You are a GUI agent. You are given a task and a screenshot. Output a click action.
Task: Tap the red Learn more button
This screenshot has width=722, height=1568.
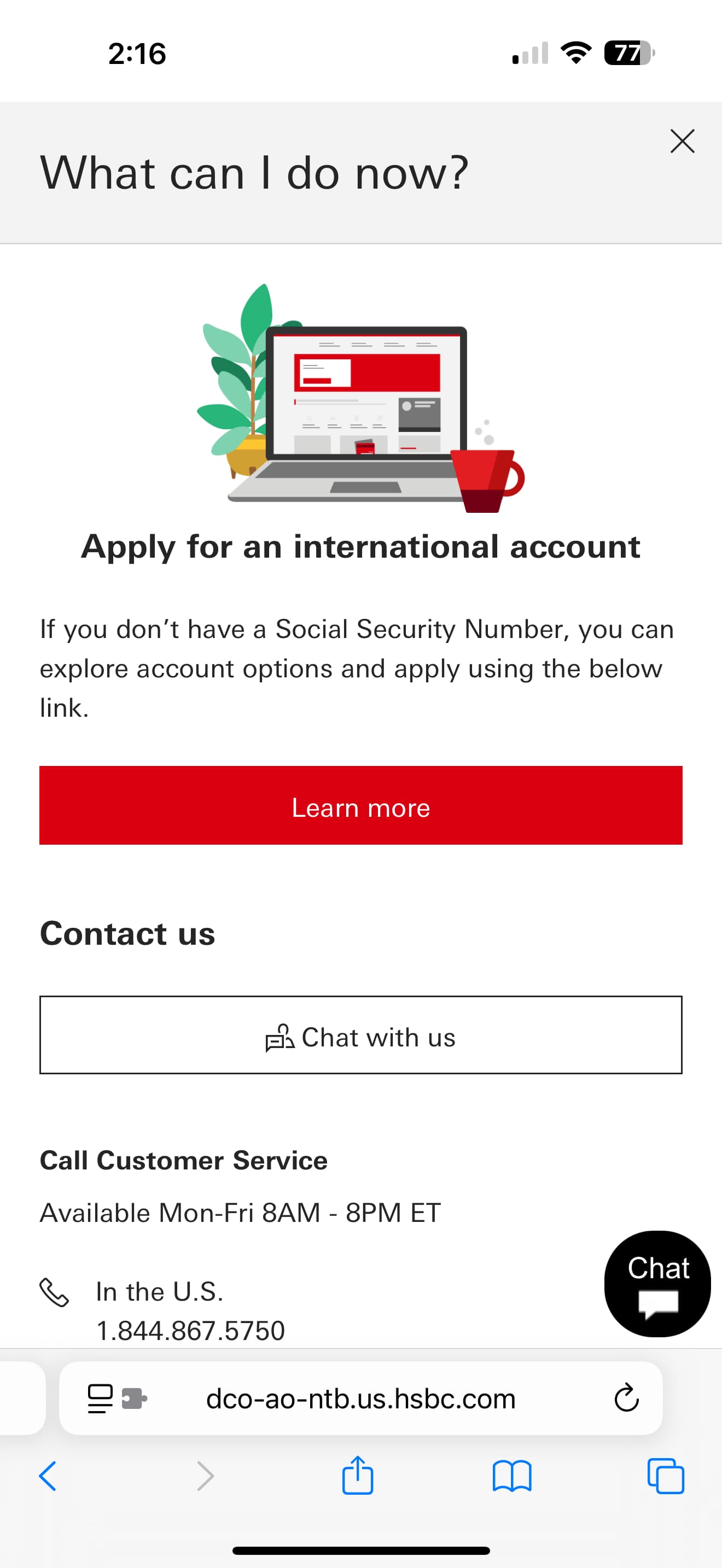point(361,805)
